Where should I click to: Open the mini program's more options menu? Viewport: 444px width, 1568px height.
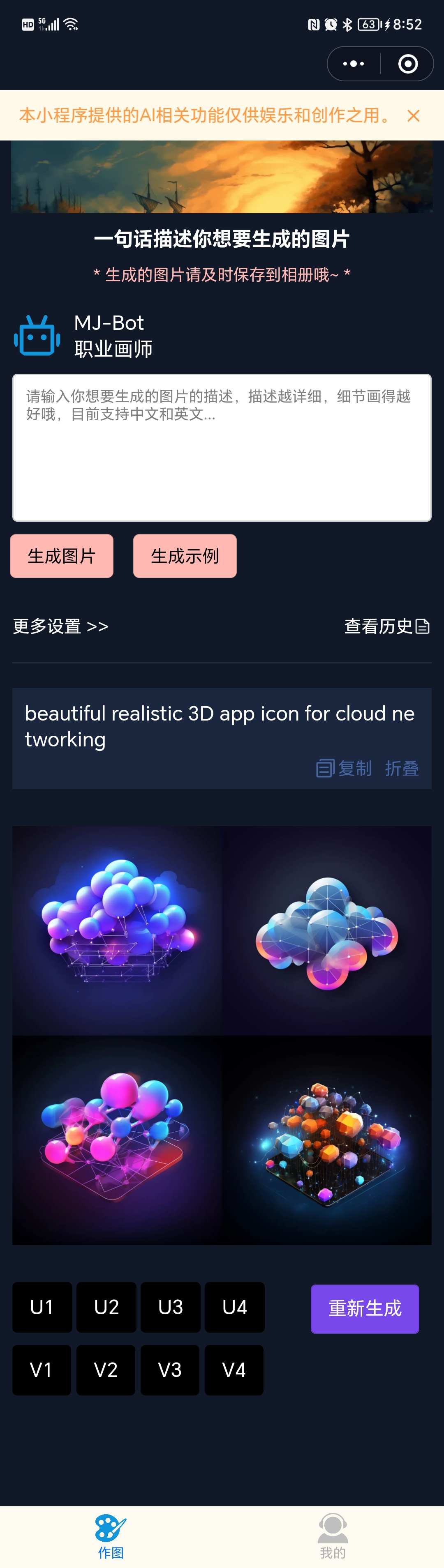[x=354, y=64]
